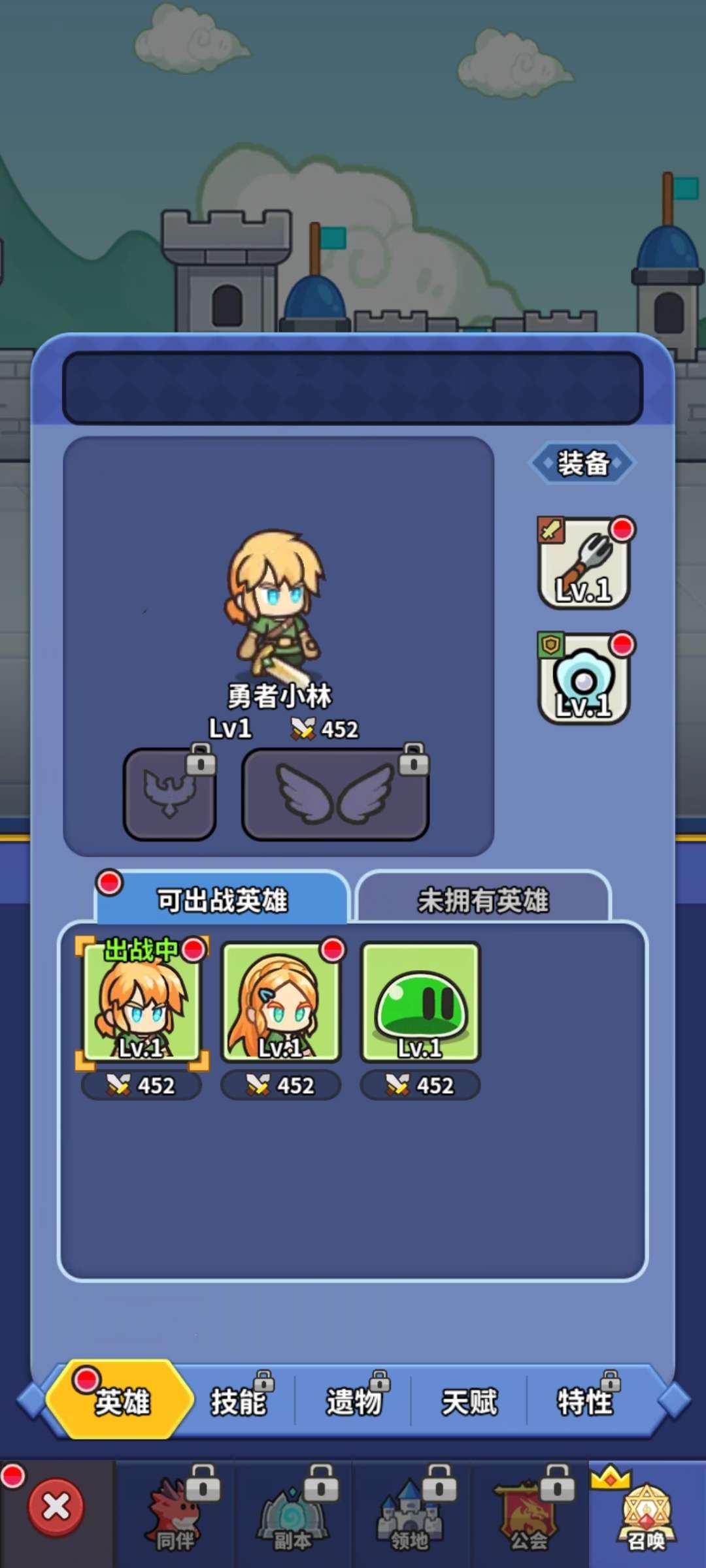Open the locked 同伴 section
This screenshot has height=1568, width=706.
pos(175,1516)
